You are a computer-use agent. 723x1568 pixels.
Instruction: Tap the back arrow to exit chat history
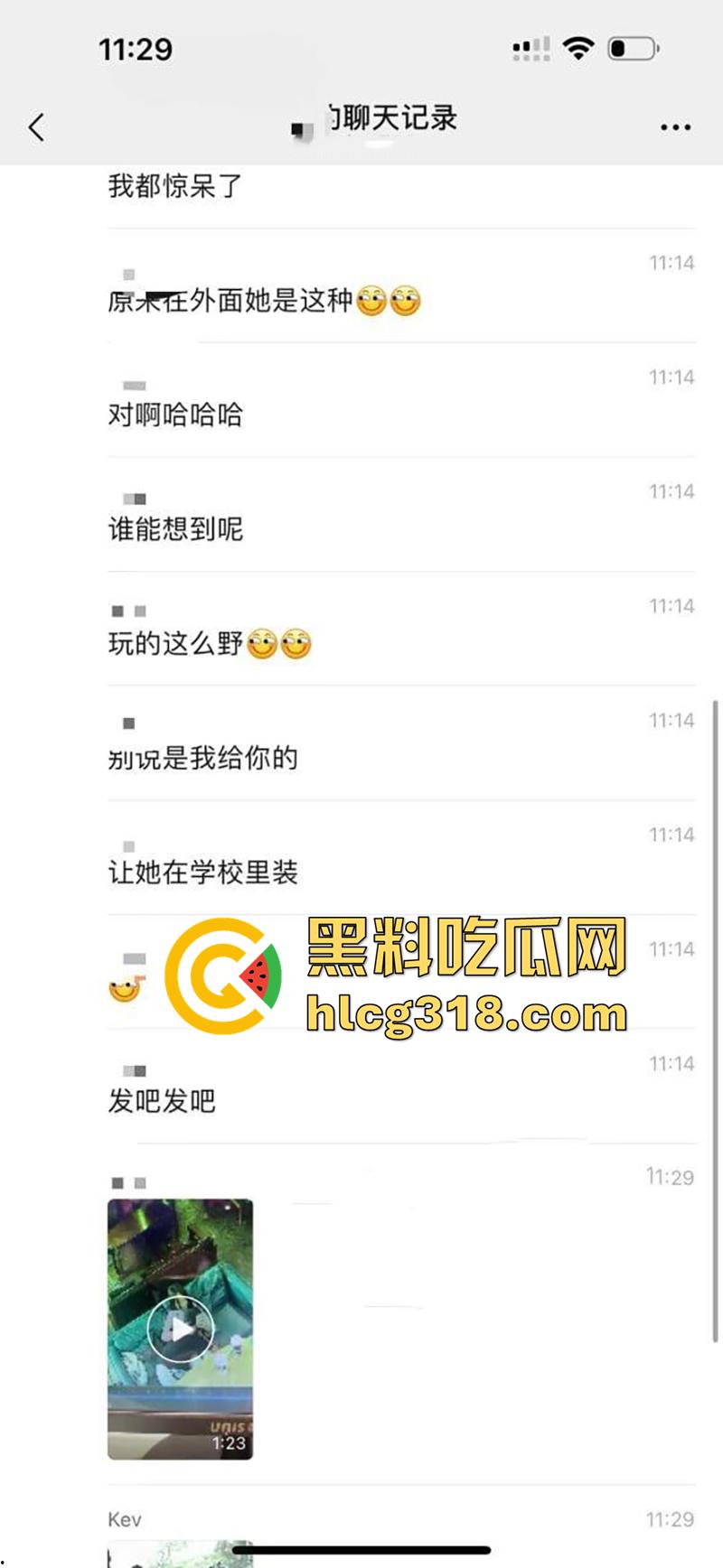tap(36, 127)
